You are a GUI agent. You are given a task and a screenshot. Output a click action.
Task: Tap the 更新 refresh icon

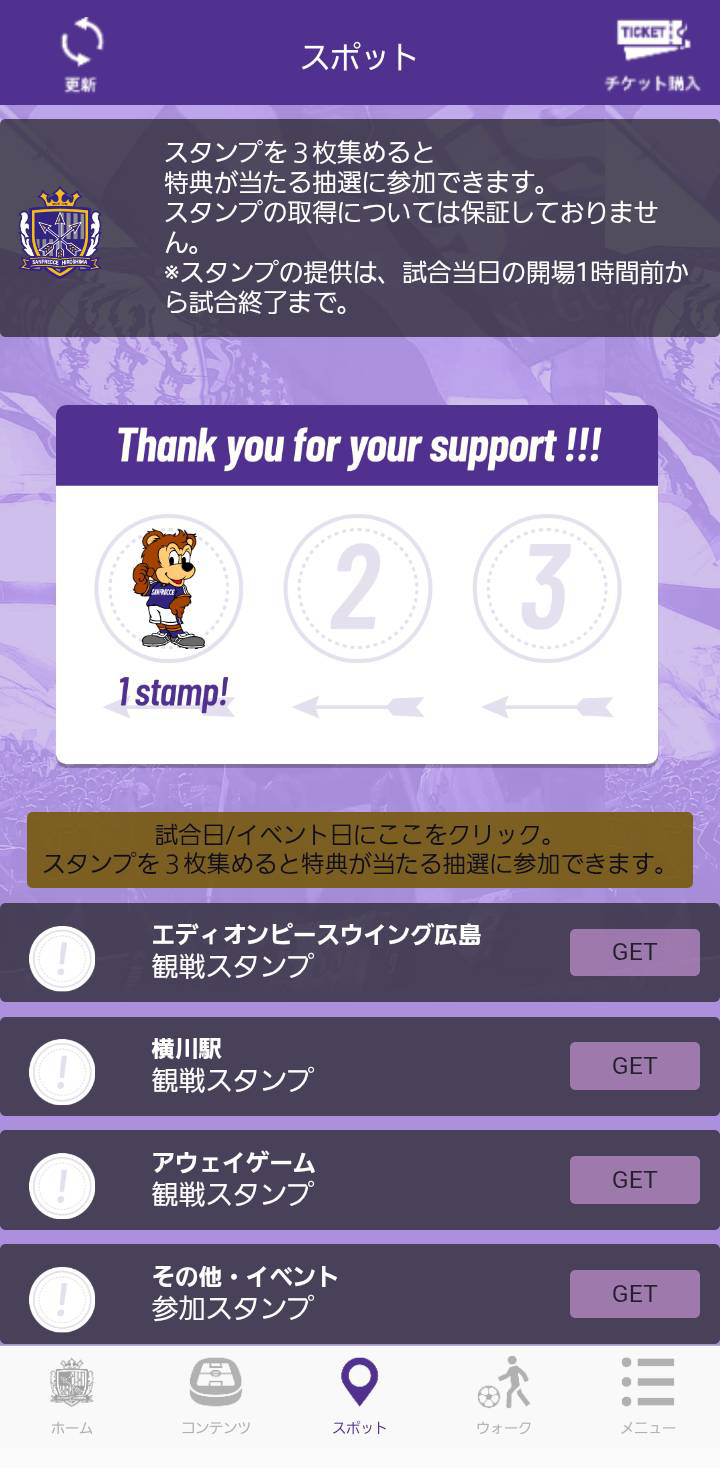(x=79, y=45)
